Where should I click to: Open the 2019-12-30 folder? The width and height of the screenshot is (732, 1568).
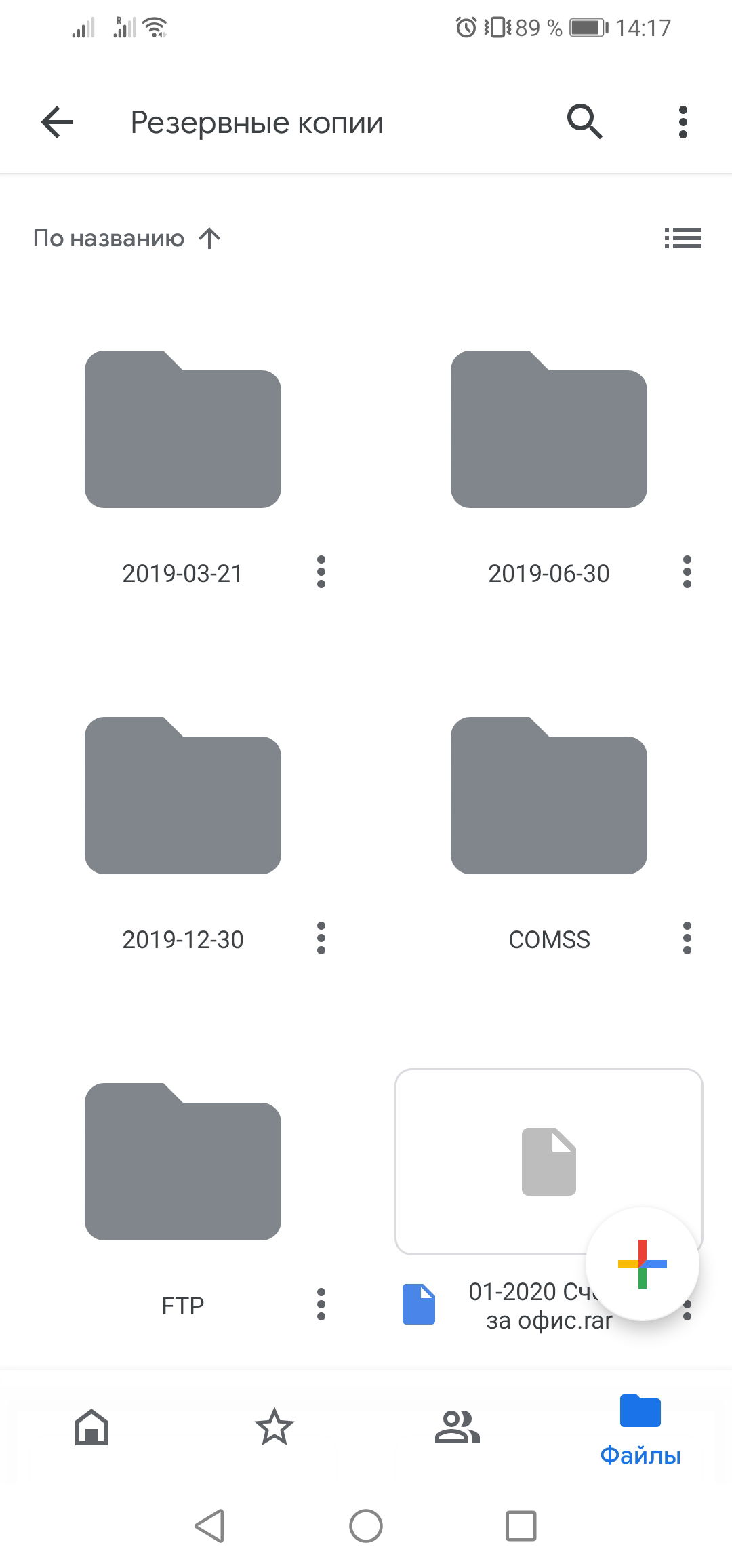[x=183, y=796]
